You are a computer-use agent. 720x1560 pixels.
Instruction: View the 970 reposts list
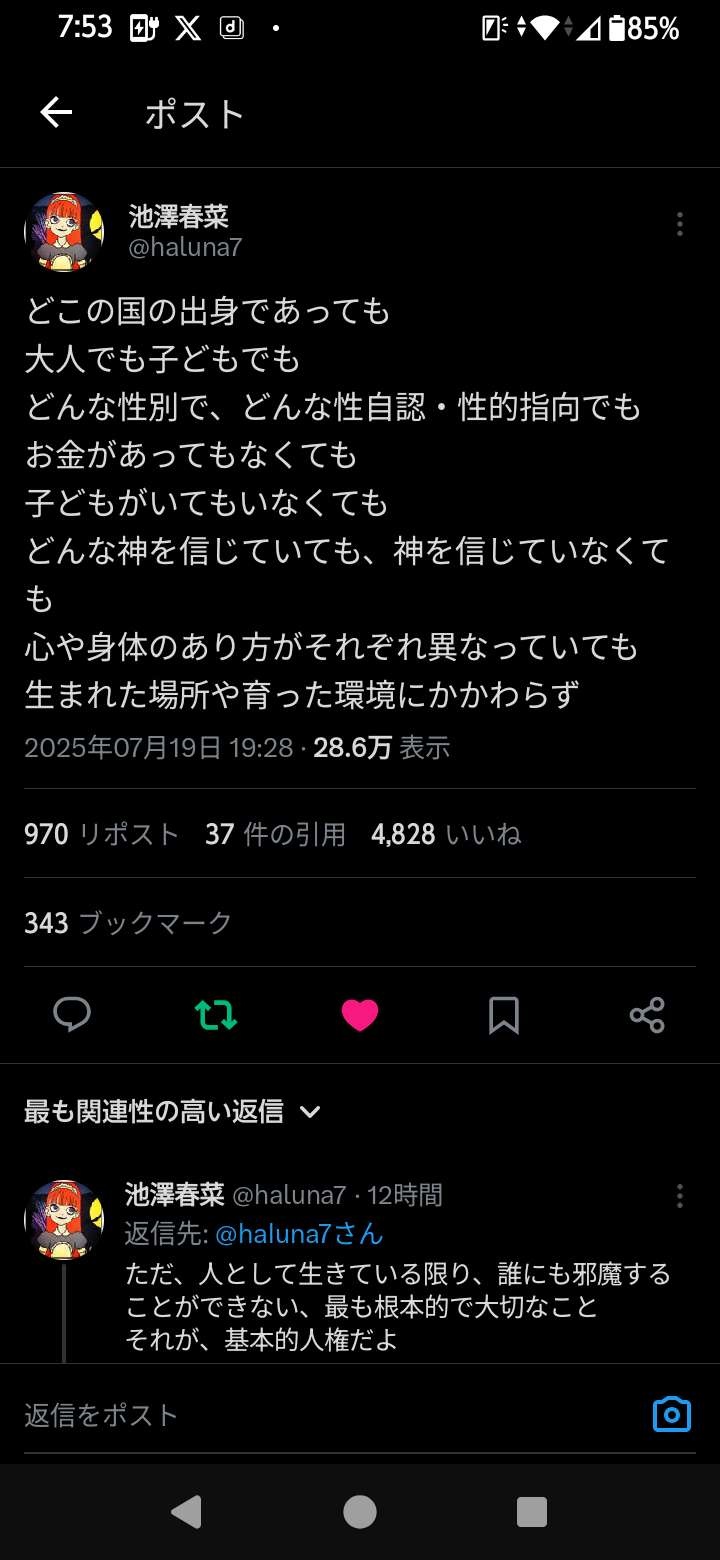[x=102, y=834]
